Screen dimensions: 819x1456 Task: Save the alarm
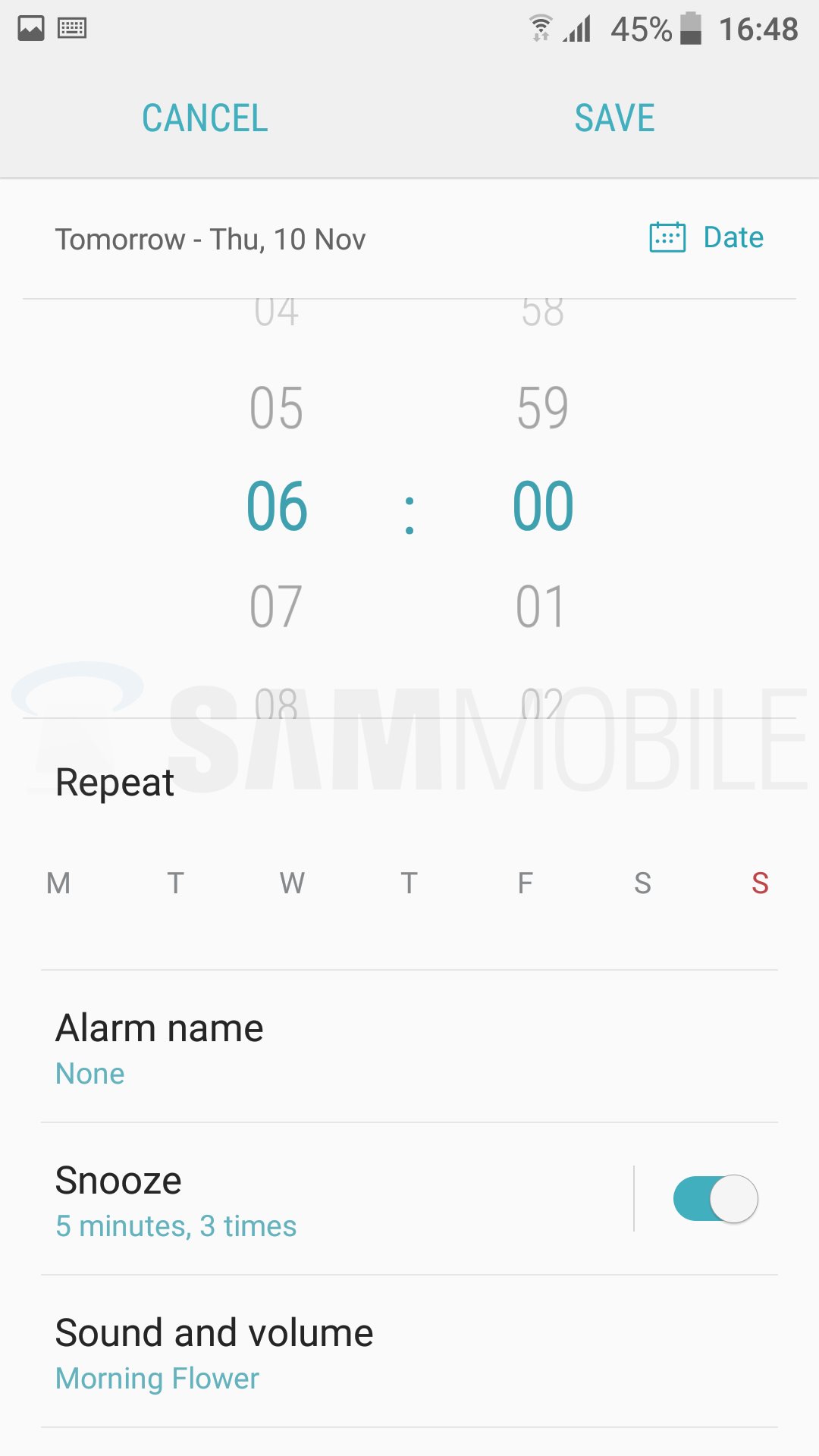point(614,118)
